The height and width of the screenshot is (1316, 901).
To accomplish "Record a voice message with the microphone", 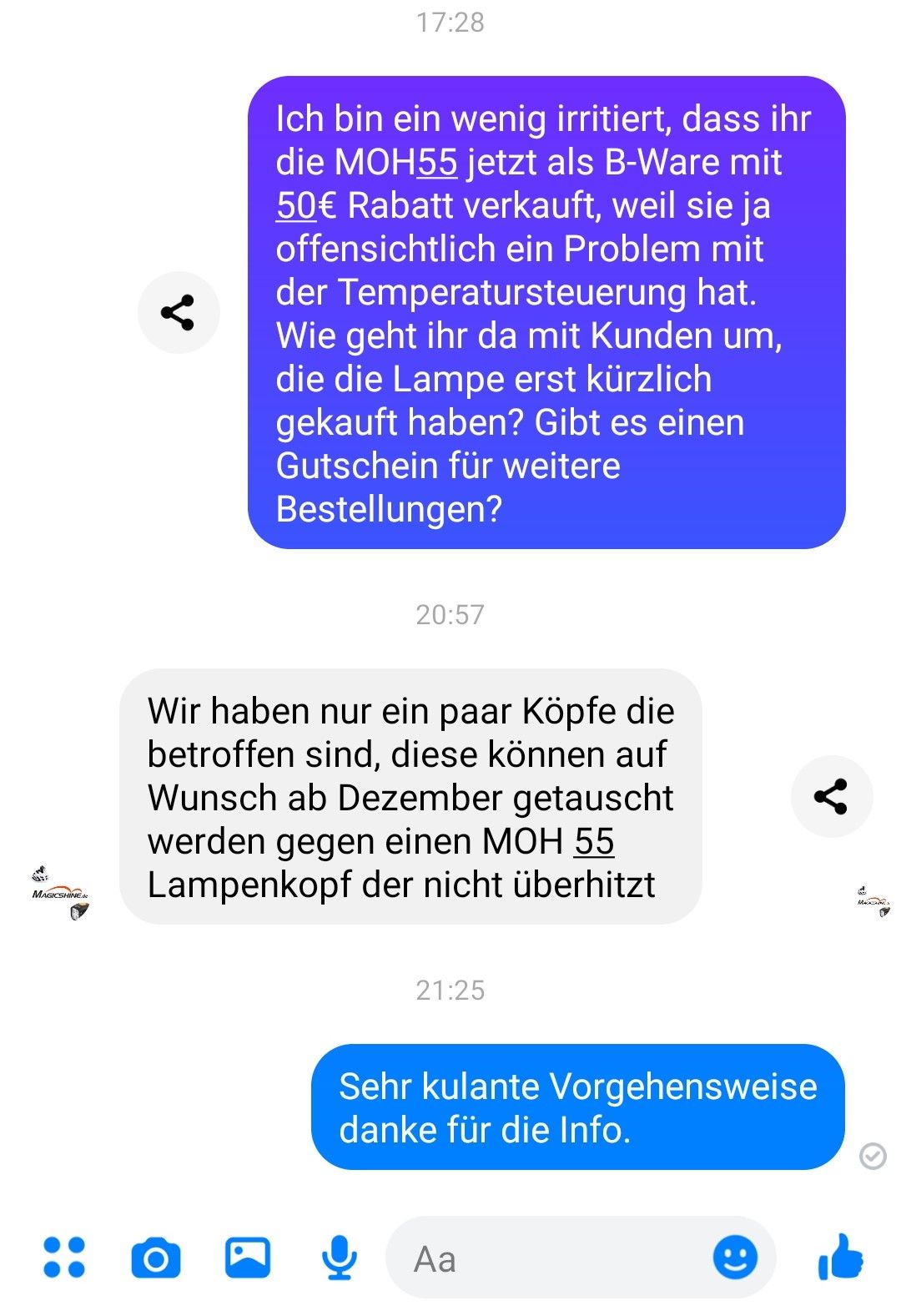I will point(340,1257).
